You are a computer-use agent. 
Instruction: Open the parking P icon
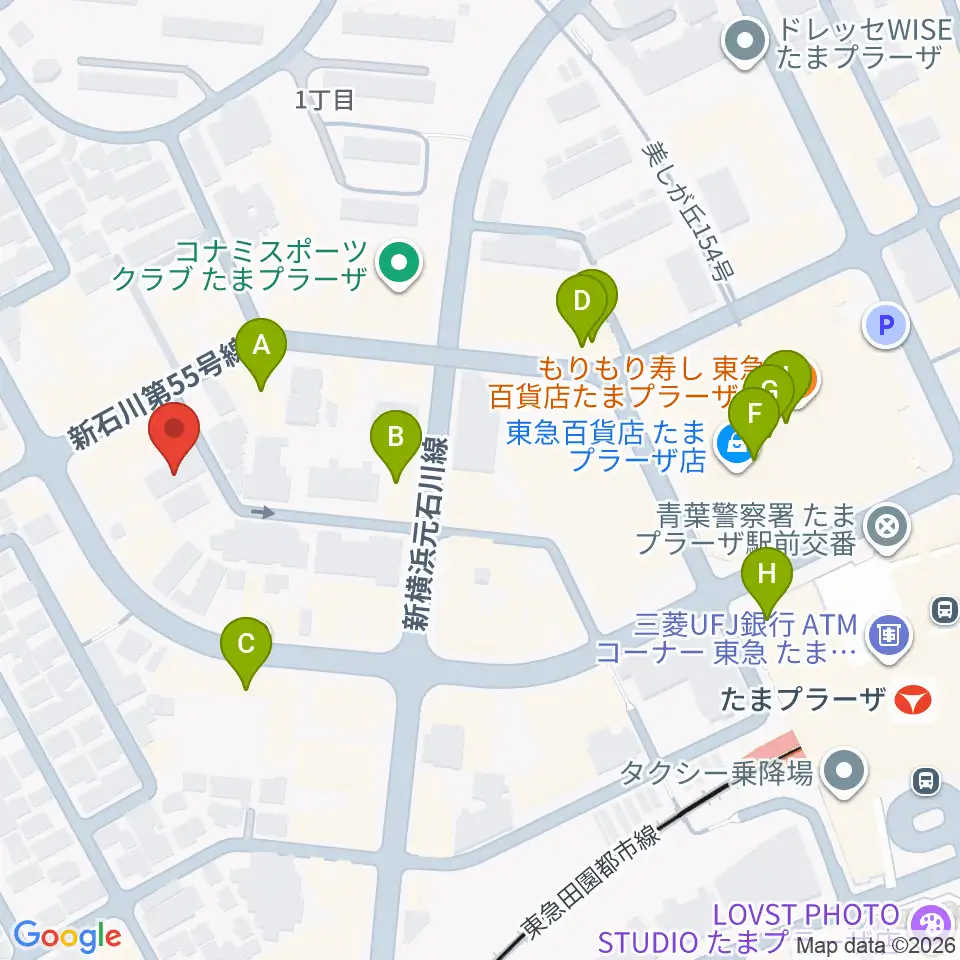tap(886, 324)
